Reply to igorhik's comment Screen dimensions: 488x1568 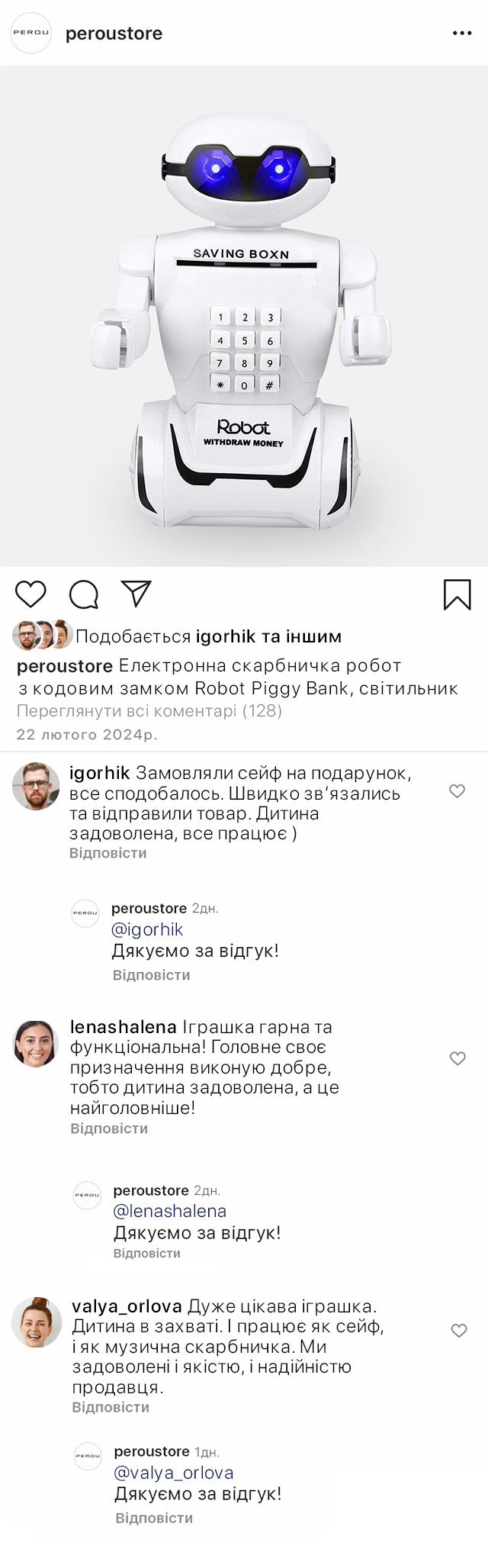pos(108,853)
